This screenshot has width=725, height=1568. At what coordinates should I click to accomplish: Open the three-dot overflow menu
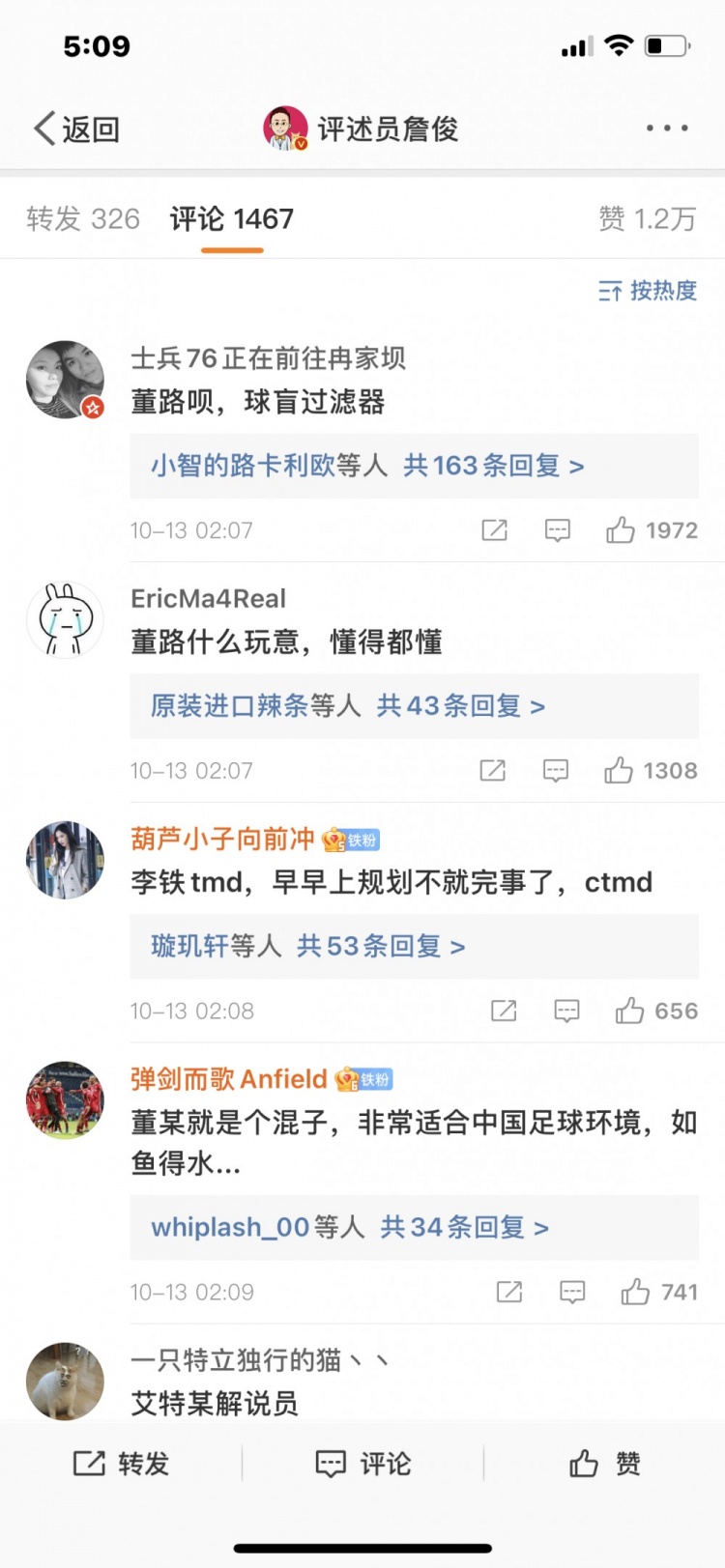point(667,128)
